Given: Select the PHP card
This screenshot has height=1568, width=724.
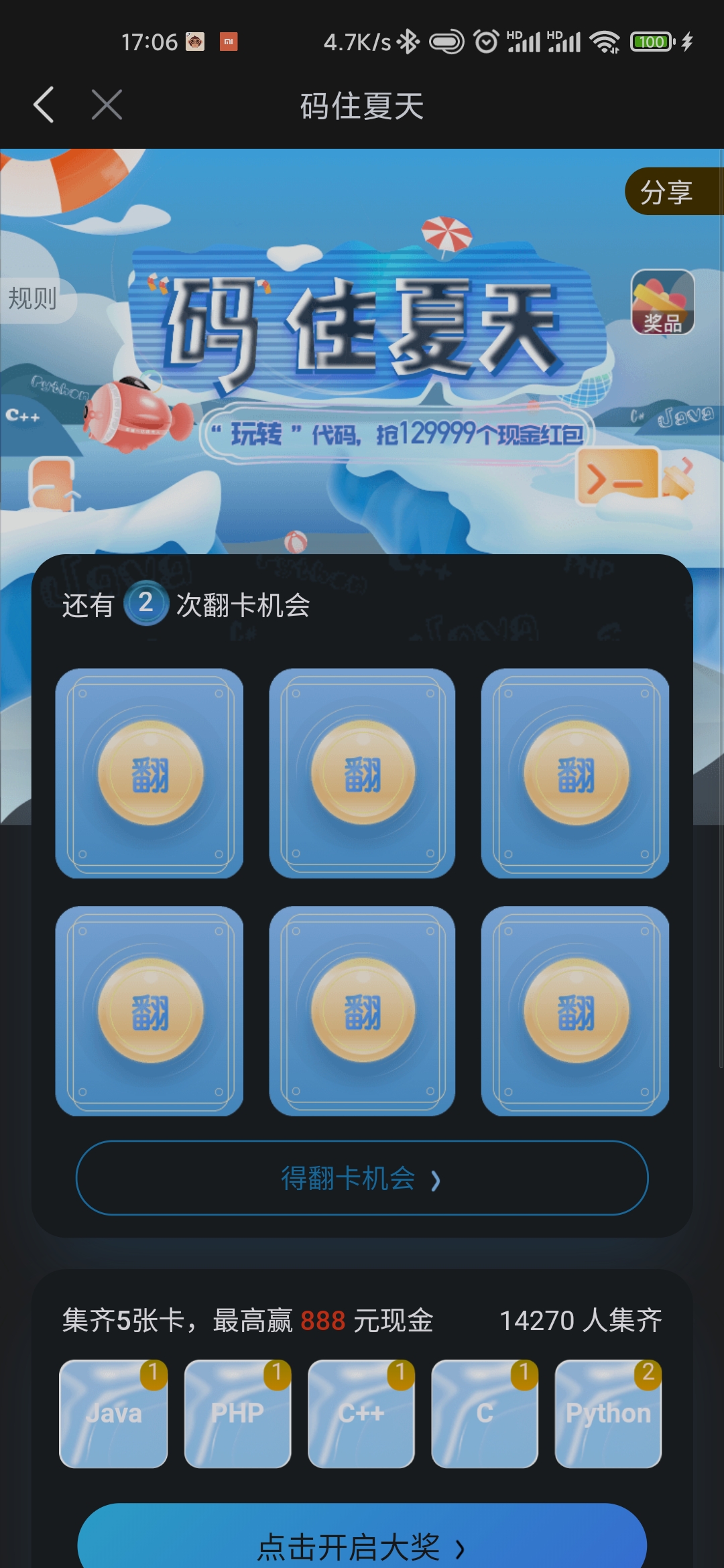Looking at the screenshot, I should 237,1413.
